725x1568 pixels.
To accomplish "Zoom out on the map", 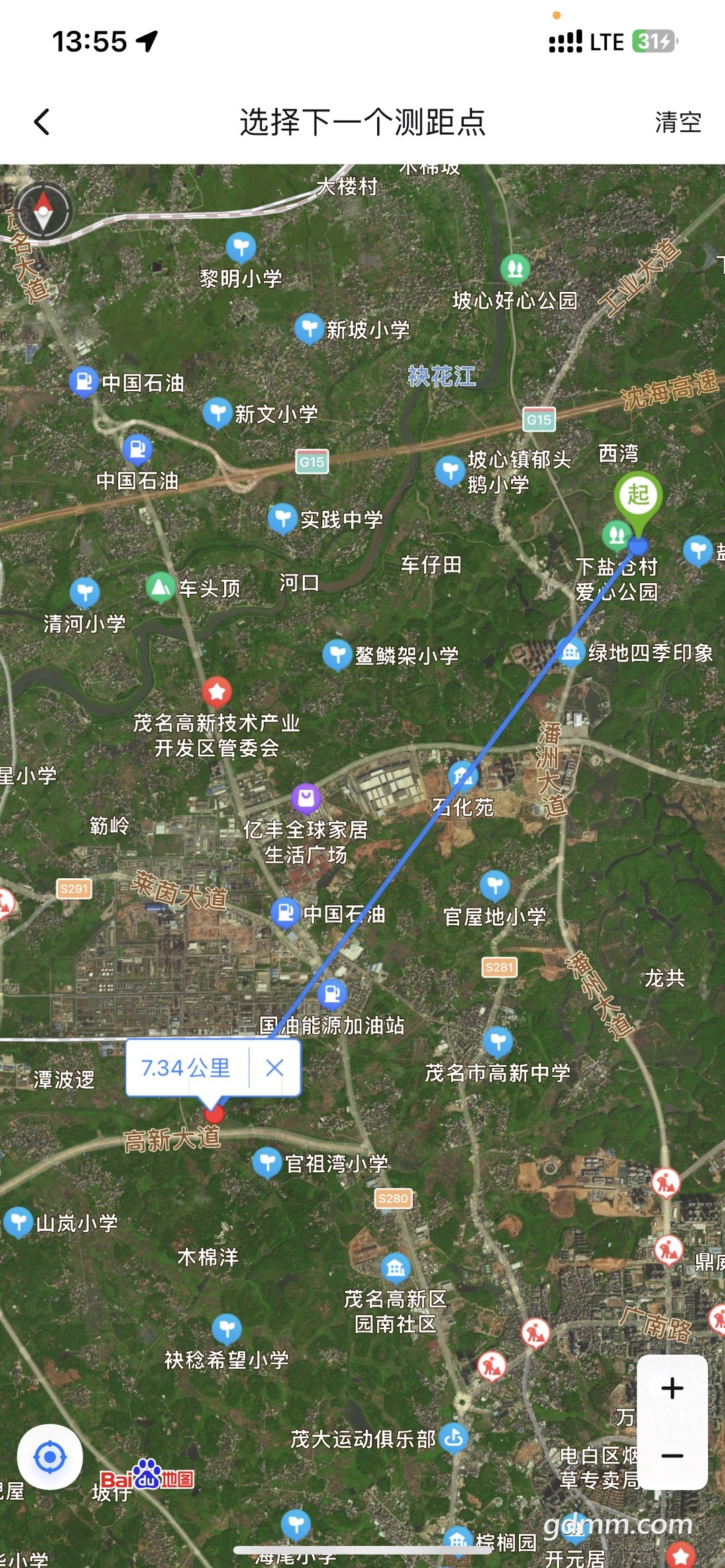I will (x=672, y=1456).
